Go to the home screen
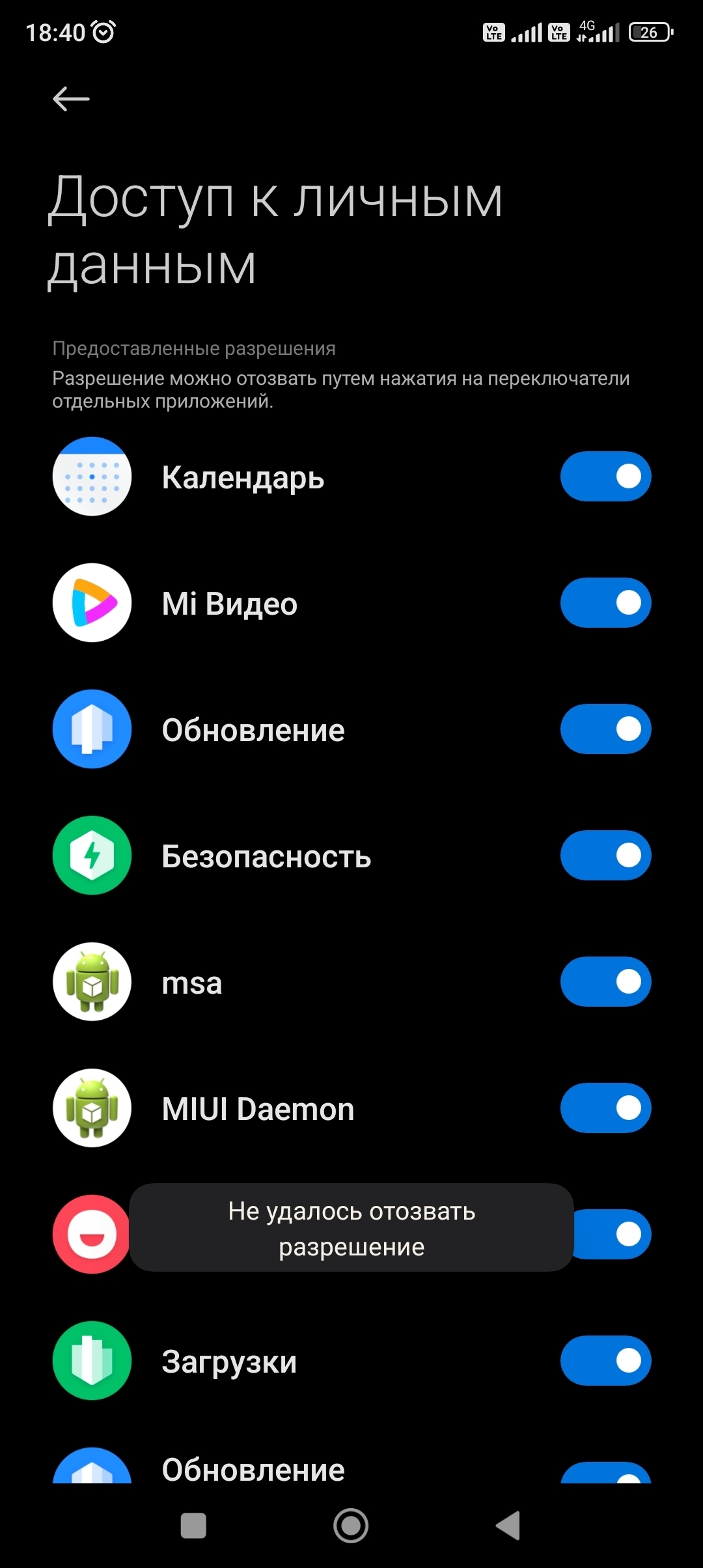 (351, 1526)
